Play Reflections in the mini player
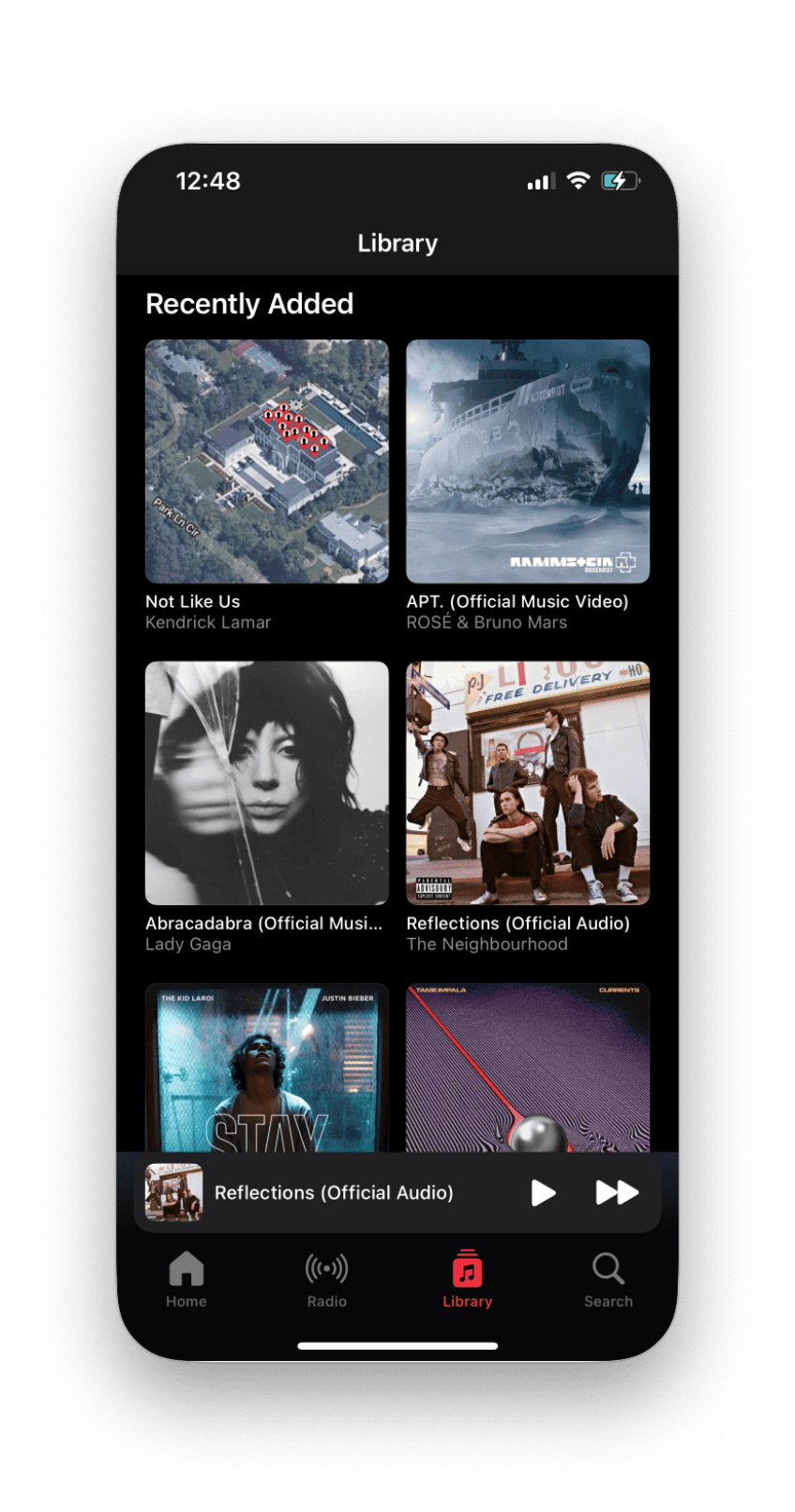795x1512 pixels. pos(543,1192)
